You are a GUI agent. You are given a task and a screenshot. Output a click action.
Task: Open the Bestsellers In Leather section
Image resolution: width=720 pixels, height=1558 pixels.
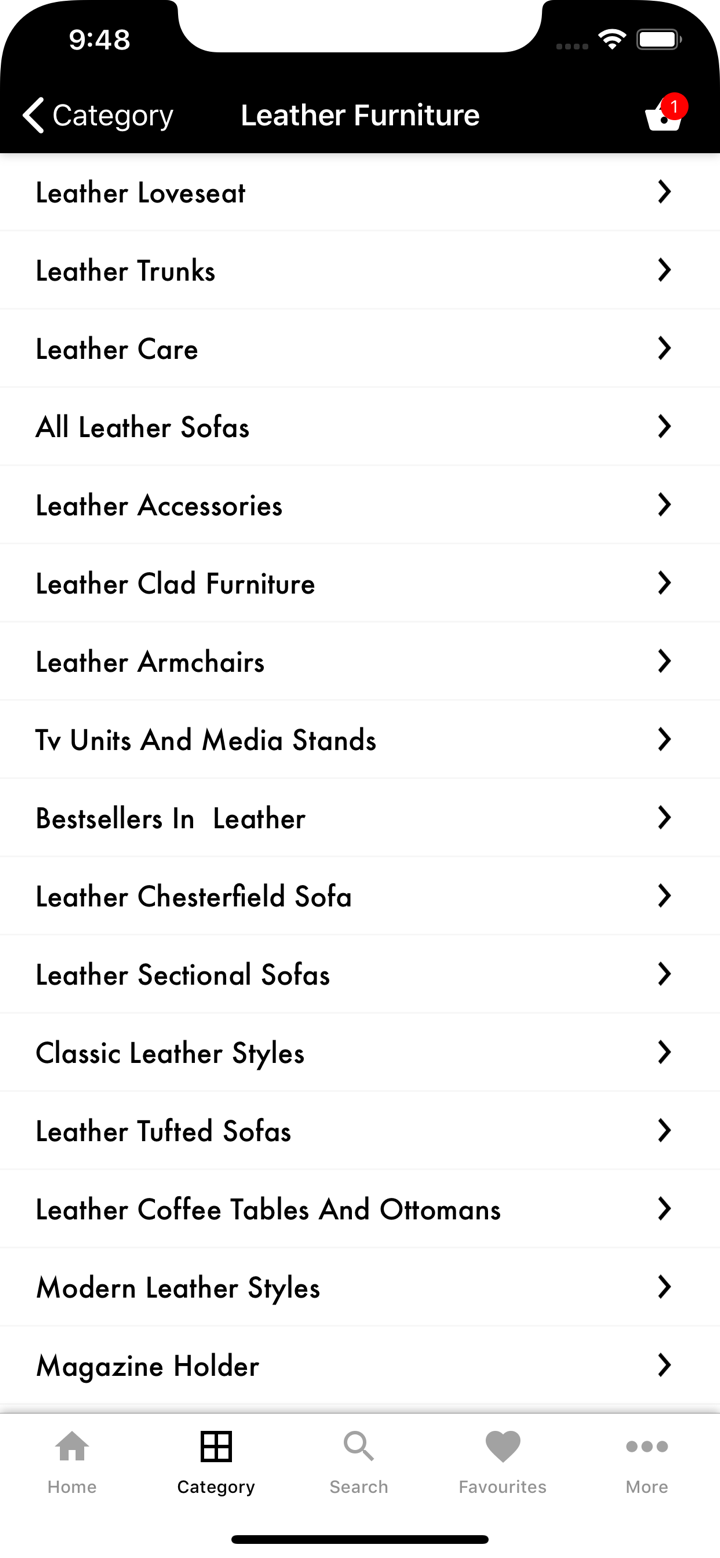(x=360, y=817)
